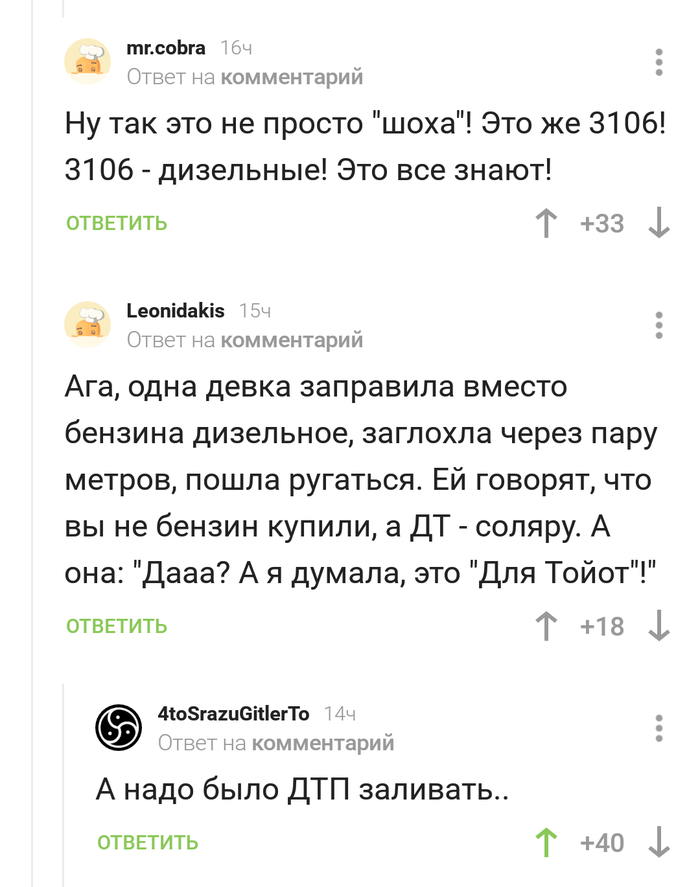Downvote Leonidakis's comment
The height and width of the screenshot is (887, 700).
coord(658,627)
